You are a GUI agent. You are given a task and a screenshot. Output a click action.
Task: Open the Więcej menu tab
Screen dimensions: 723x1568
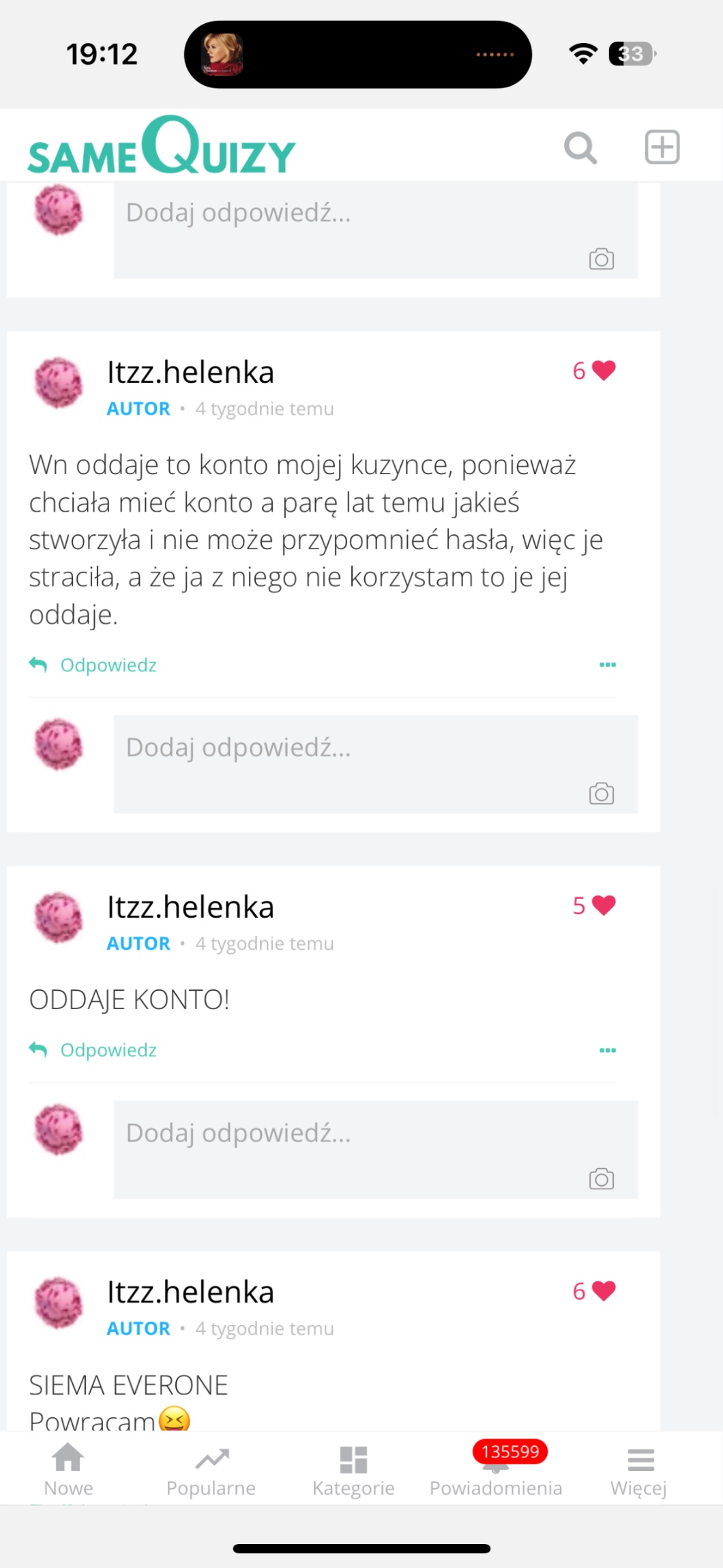(x=639, y=1470)
